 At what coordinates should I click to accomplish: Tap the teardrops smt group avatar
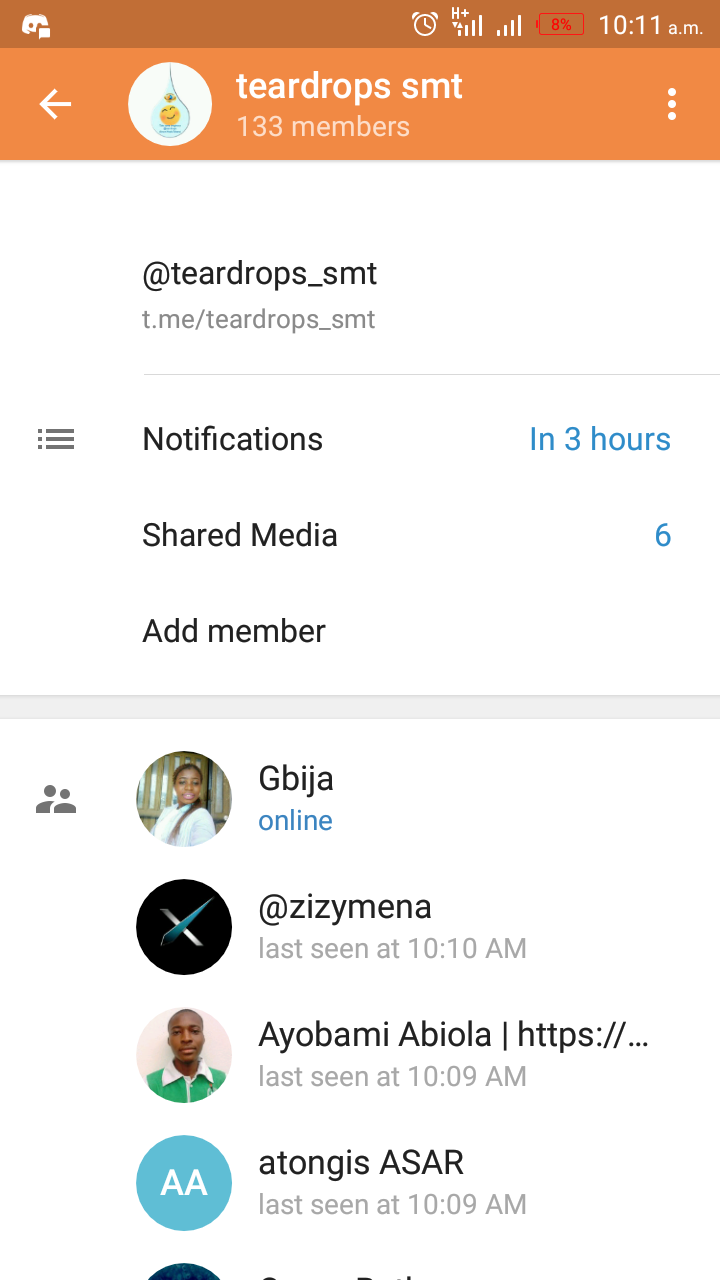(x=170, y=104)
